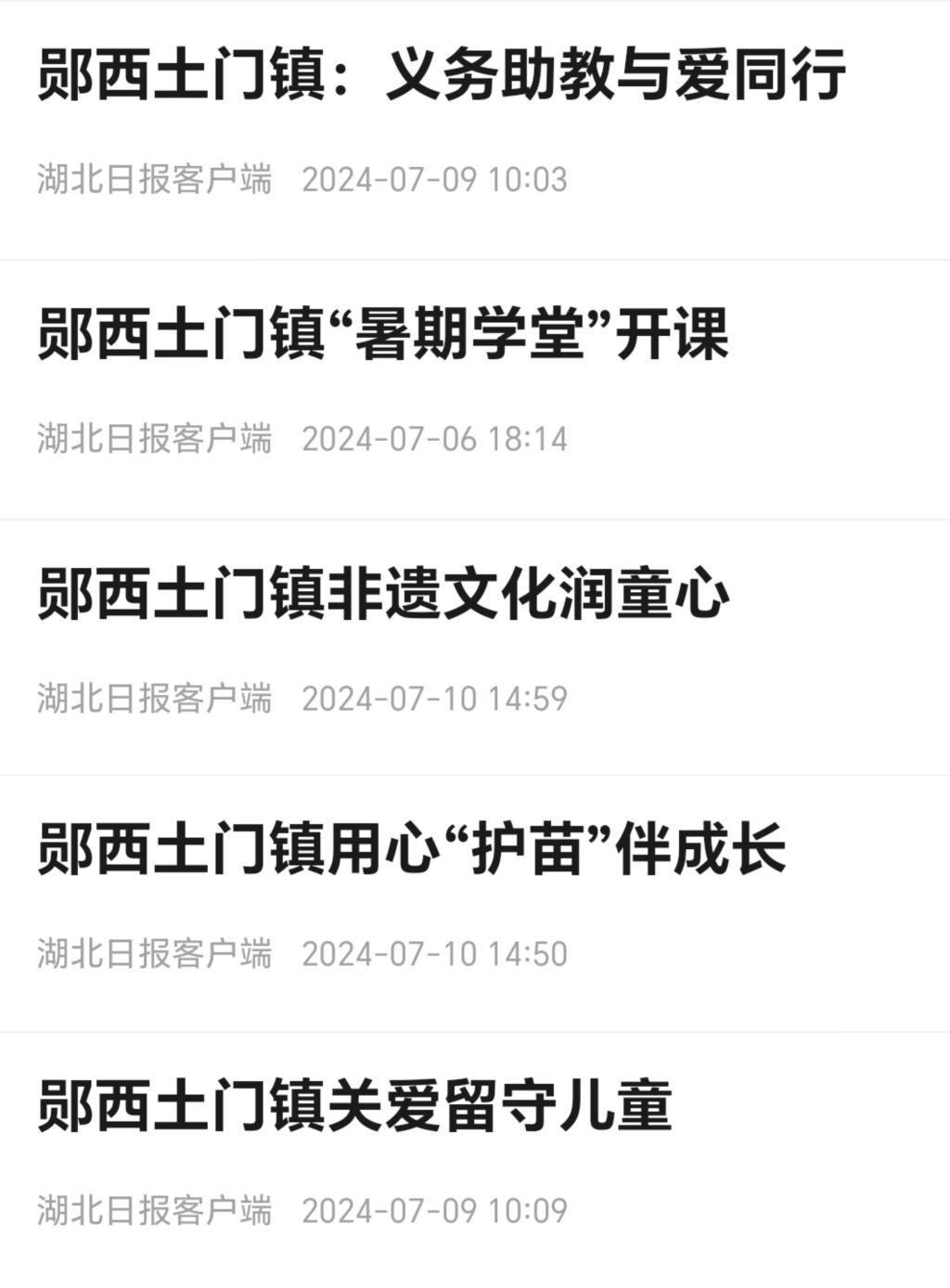Screen dimensions: 950x1288
Task: Click timestamp 2024-07-10 14:59
Action: click(436, 696)
